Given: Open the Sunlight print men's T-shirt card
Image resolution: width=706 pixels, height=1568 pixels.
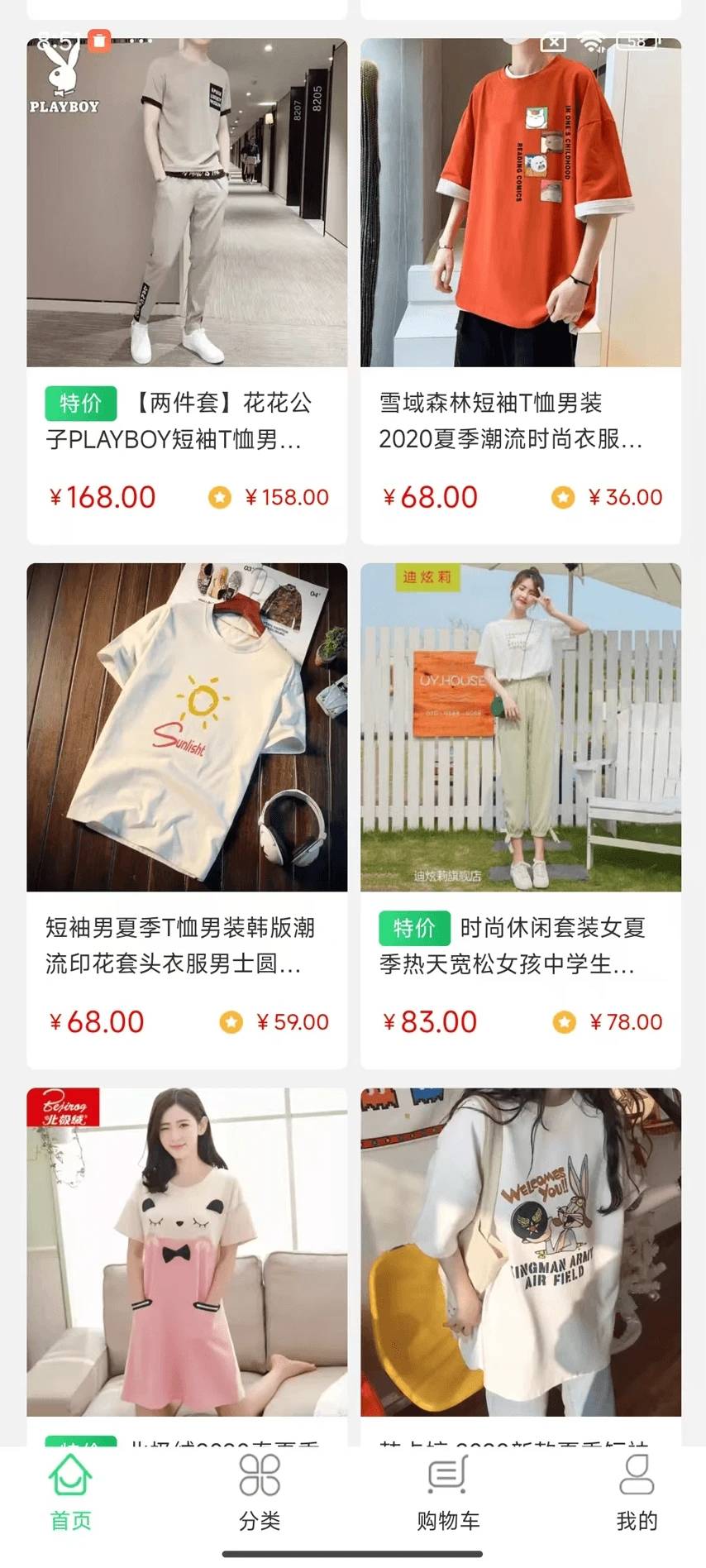Looking at the screenshot, I should point(187,728).
